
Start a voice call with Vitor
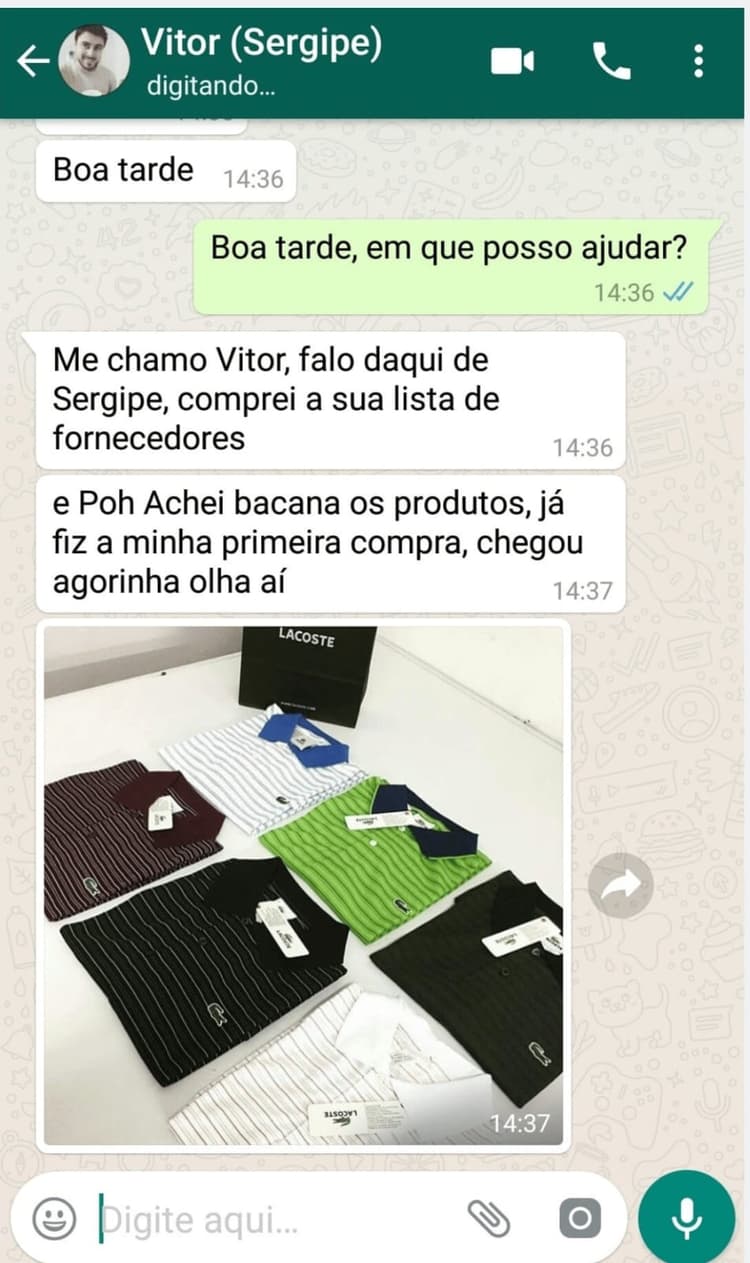point(611,62)
